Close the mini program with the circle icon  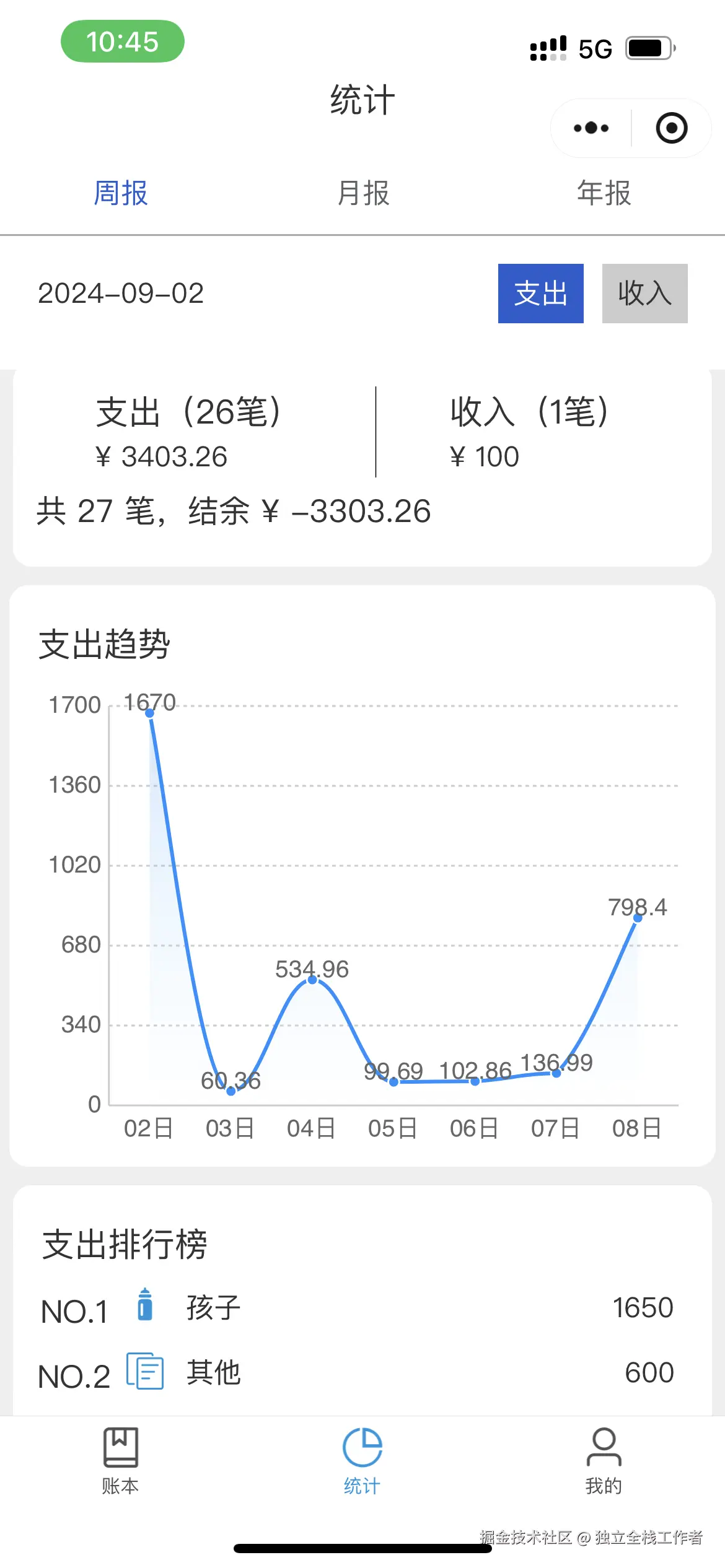[671, 128]
